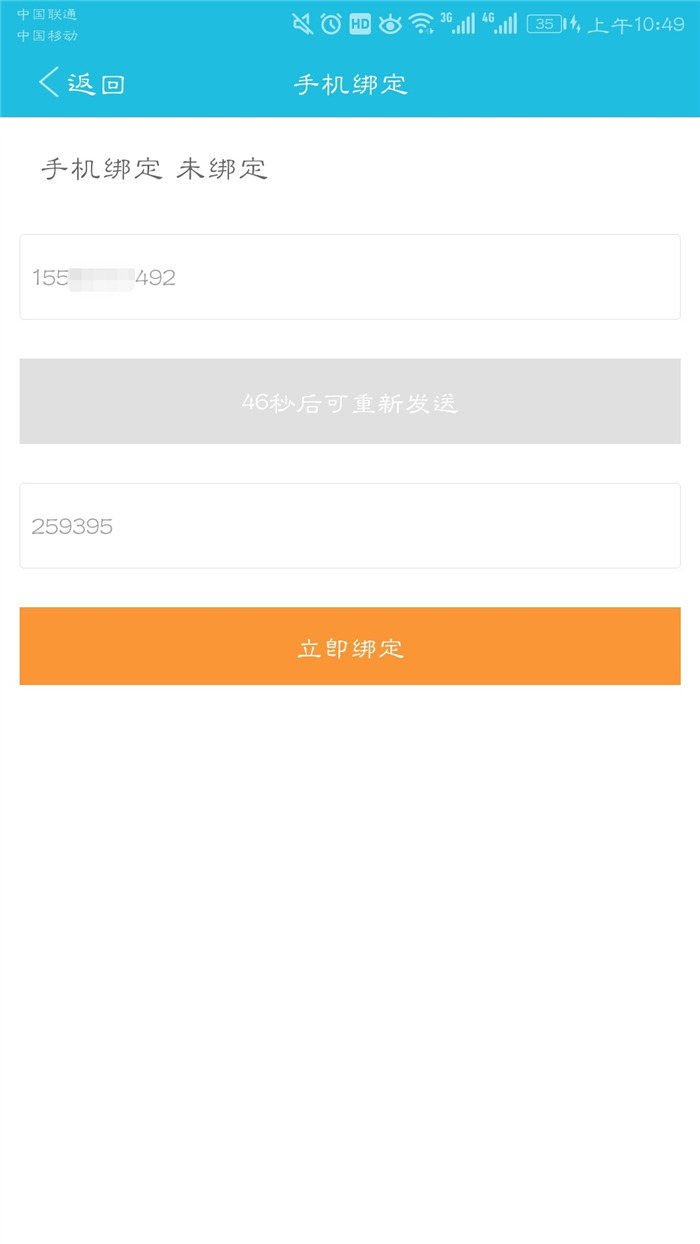
Task: Edit the verification code field 259395
Action: tap(349, 526)
